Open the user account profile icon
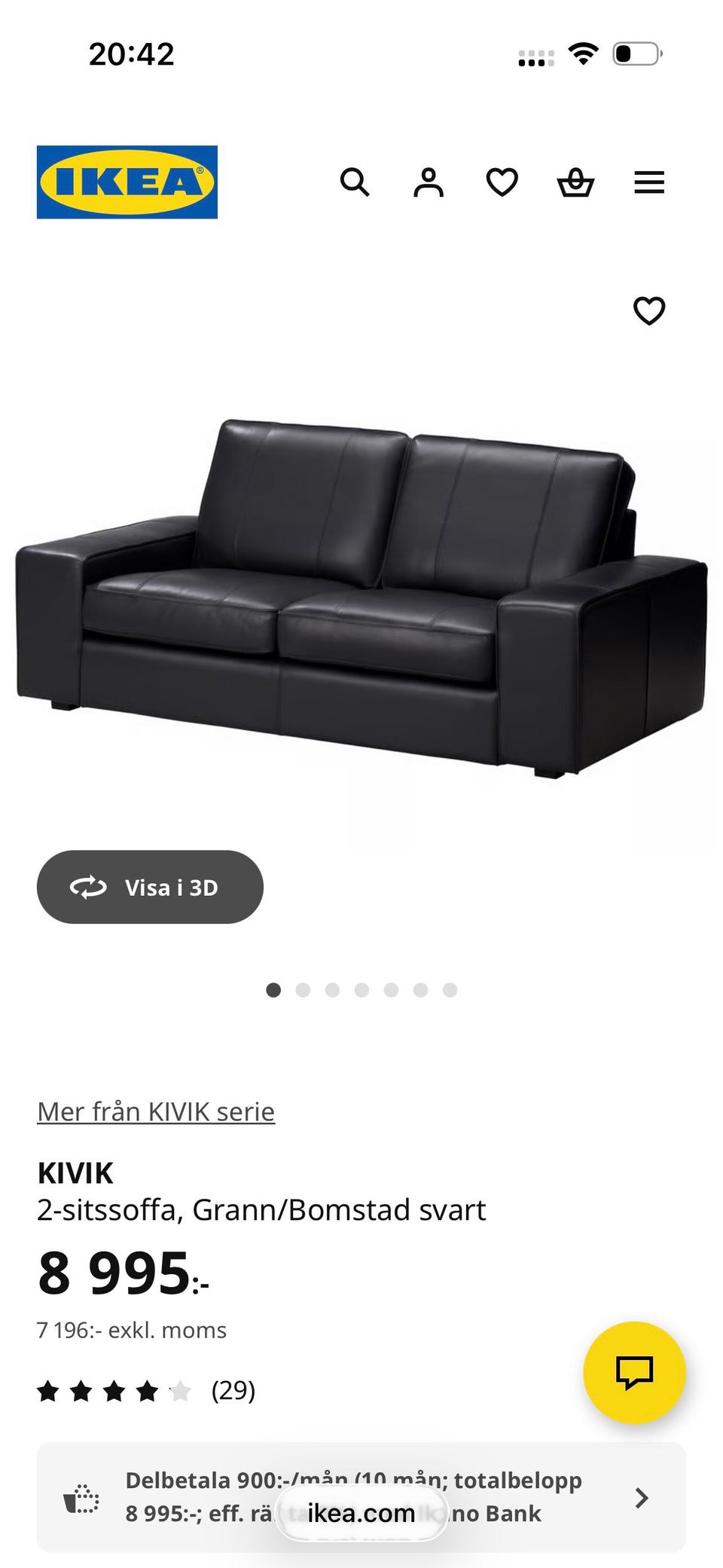 (x=429, y=182)
